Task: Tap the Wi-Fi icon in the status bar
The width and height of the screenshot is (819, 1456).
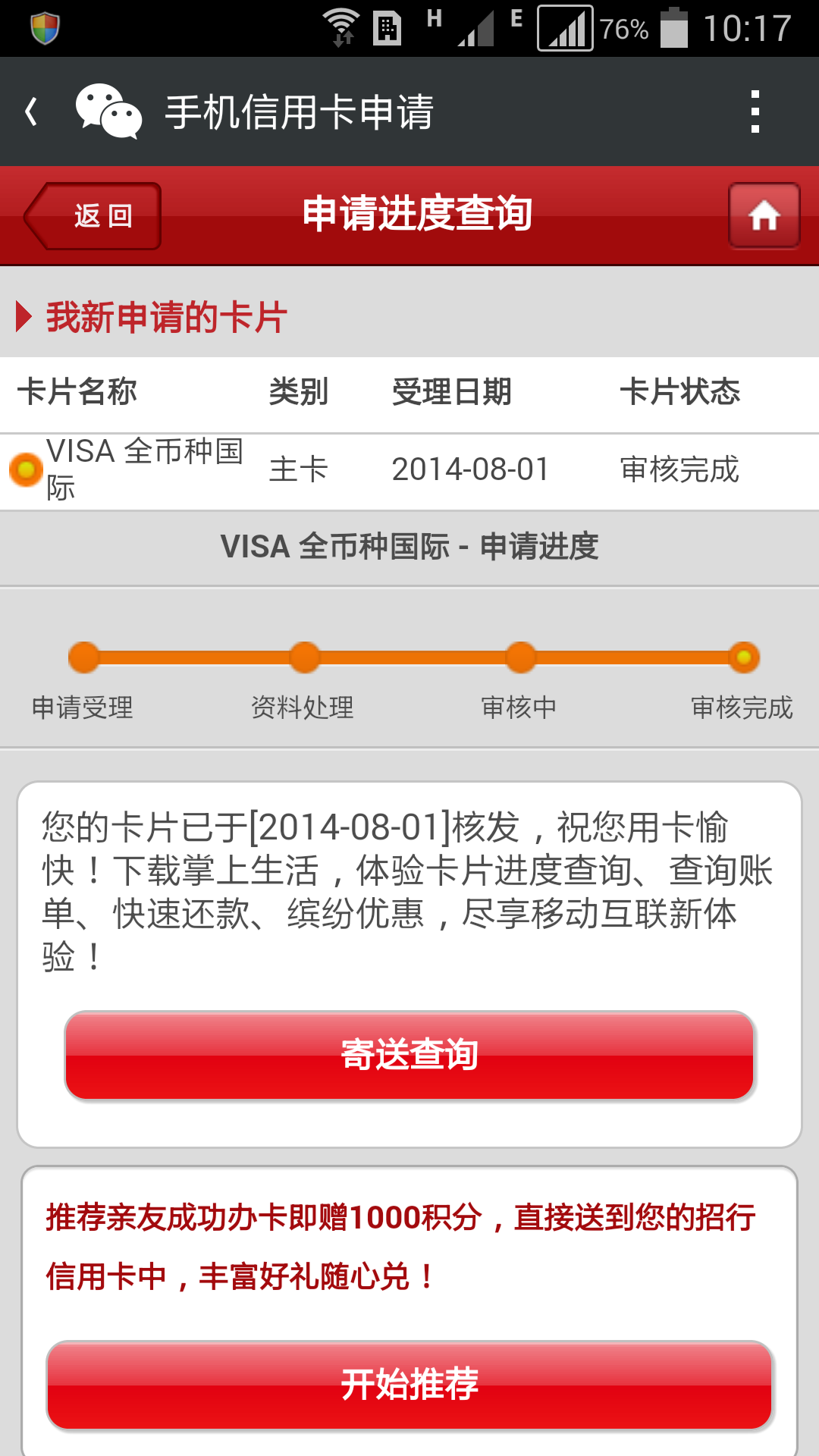Action: click(x=340, y=25)
